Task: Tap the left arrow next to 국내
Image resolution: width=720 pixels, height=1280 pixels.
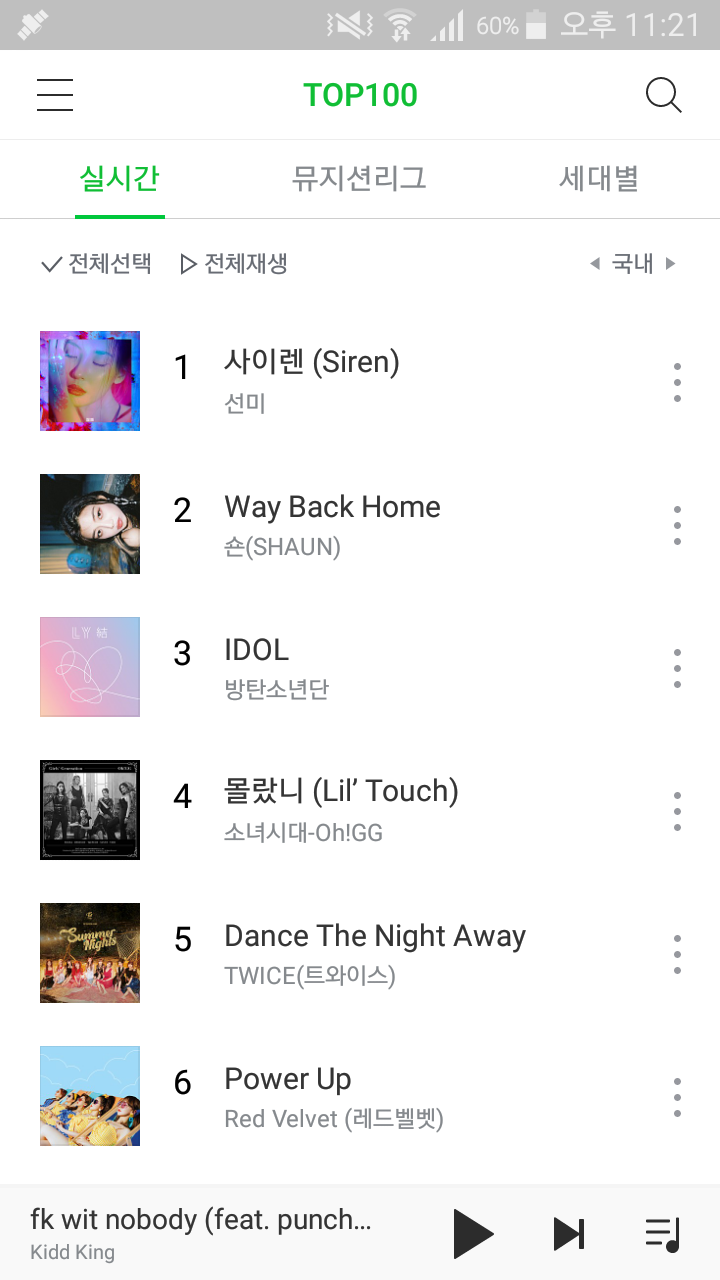Action: [595, 264]
